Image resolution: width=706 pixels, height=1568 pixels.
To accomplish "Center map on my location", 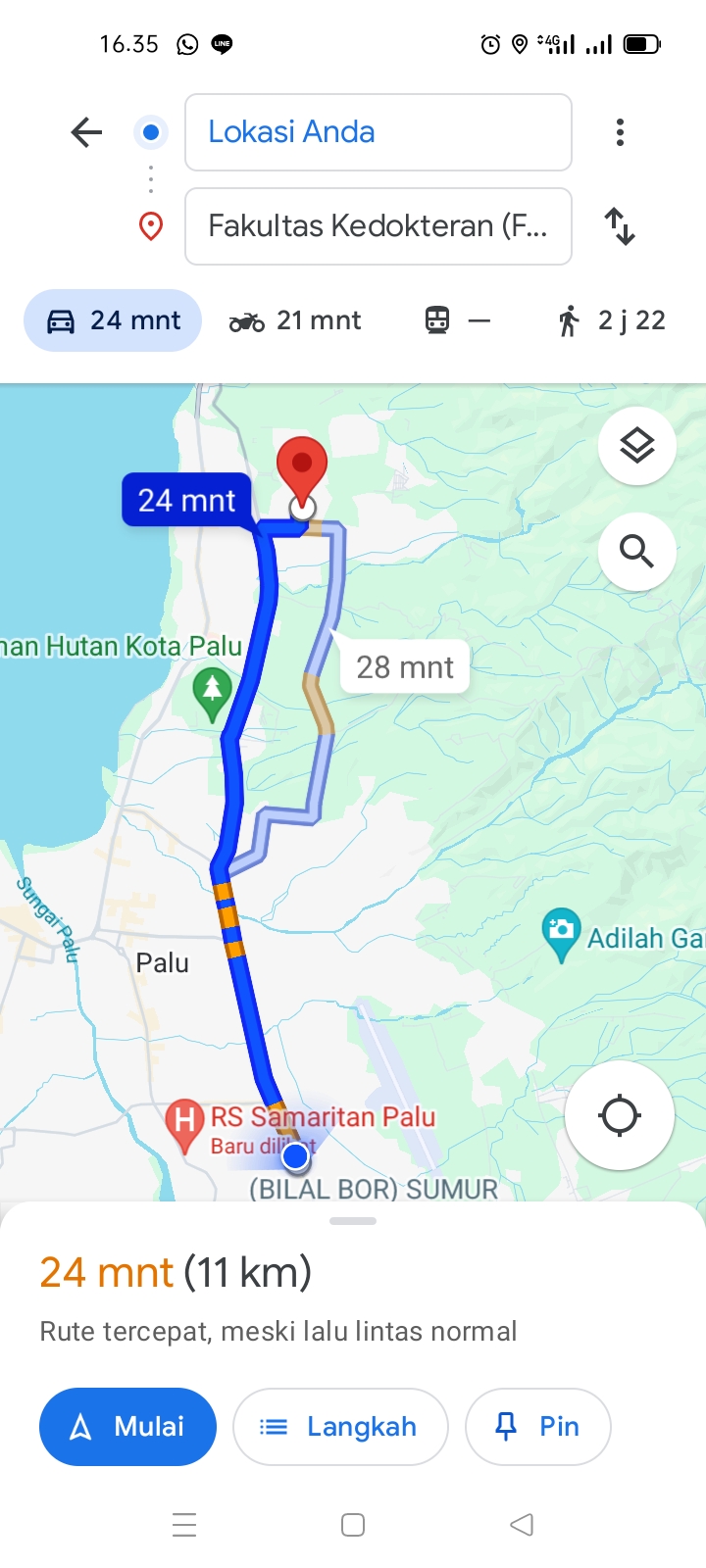I will [620, 1115].
